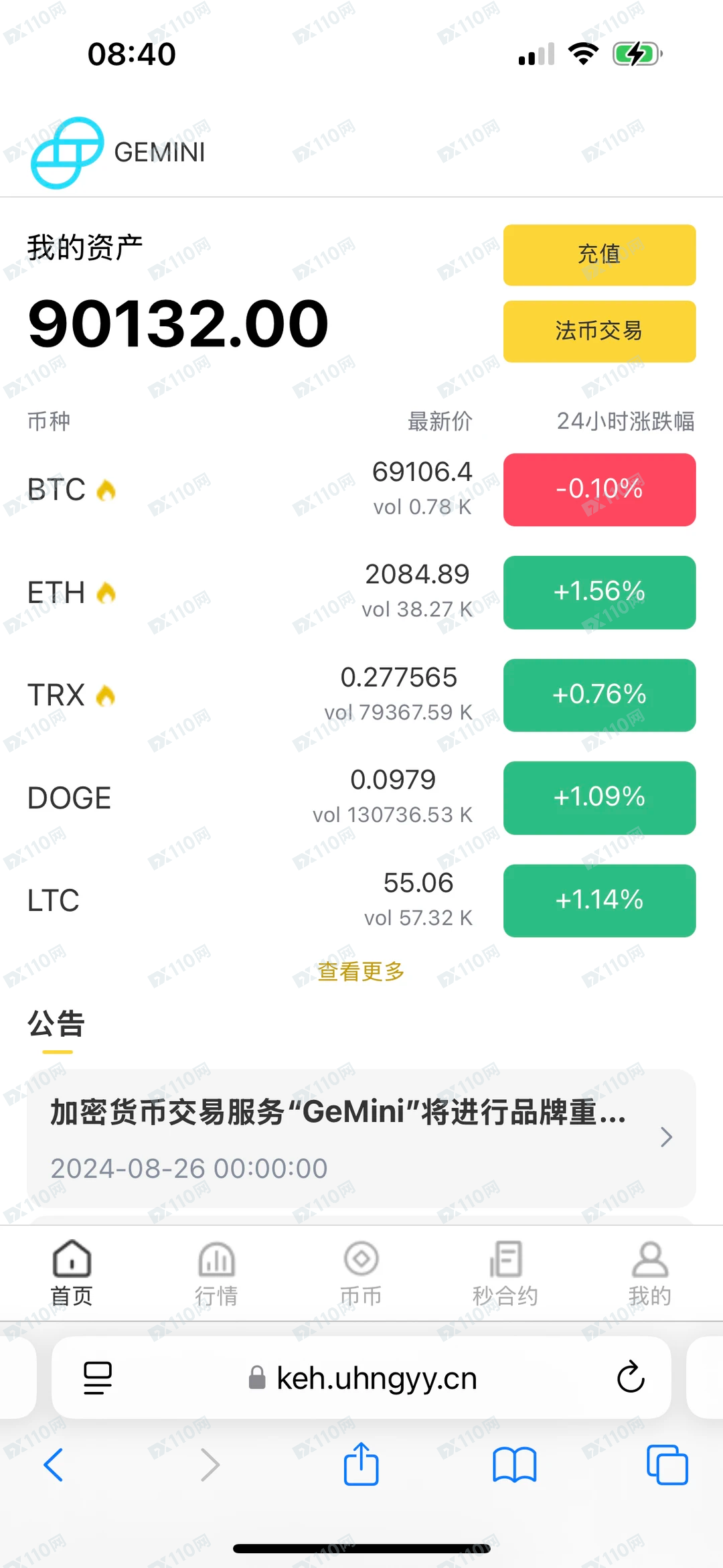Reload the page with the refresh icon
The image size is (723, 1568).
[x=630, y=1378]
